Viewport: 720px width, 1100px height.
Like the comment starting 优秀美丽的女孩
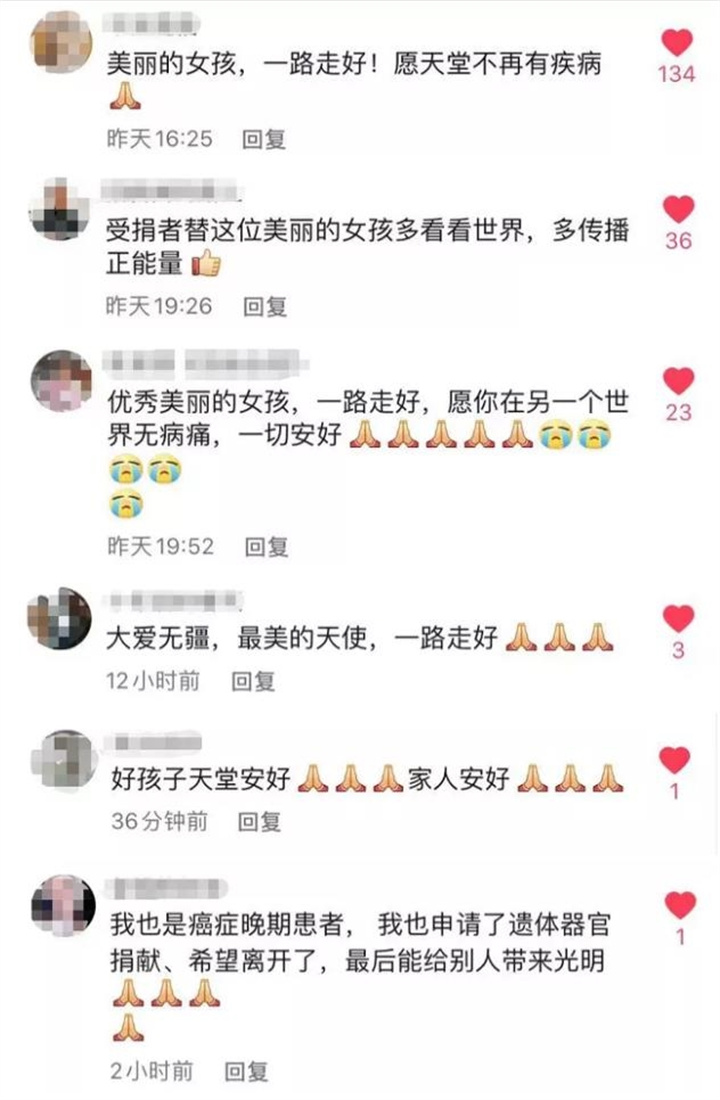(678, 381)
